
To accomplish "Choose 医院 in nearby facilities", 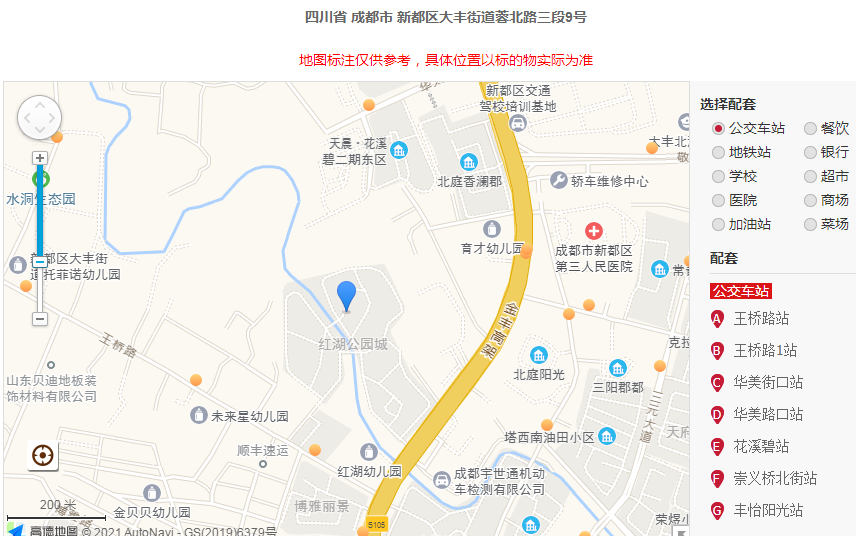I will pyautogui.click(x=718, y=201).
